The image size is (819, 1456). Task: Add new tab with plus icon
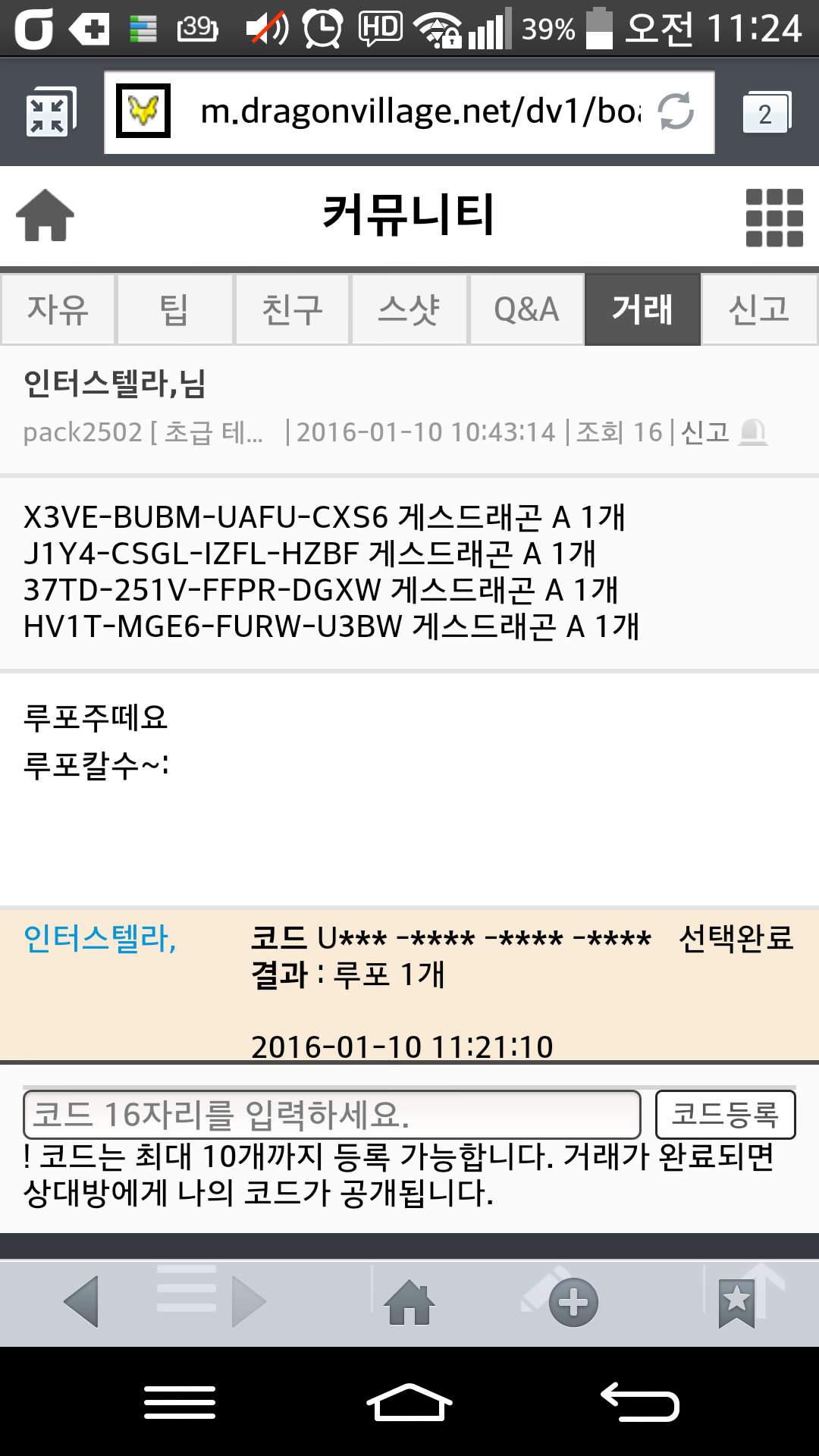[573, 1303]
